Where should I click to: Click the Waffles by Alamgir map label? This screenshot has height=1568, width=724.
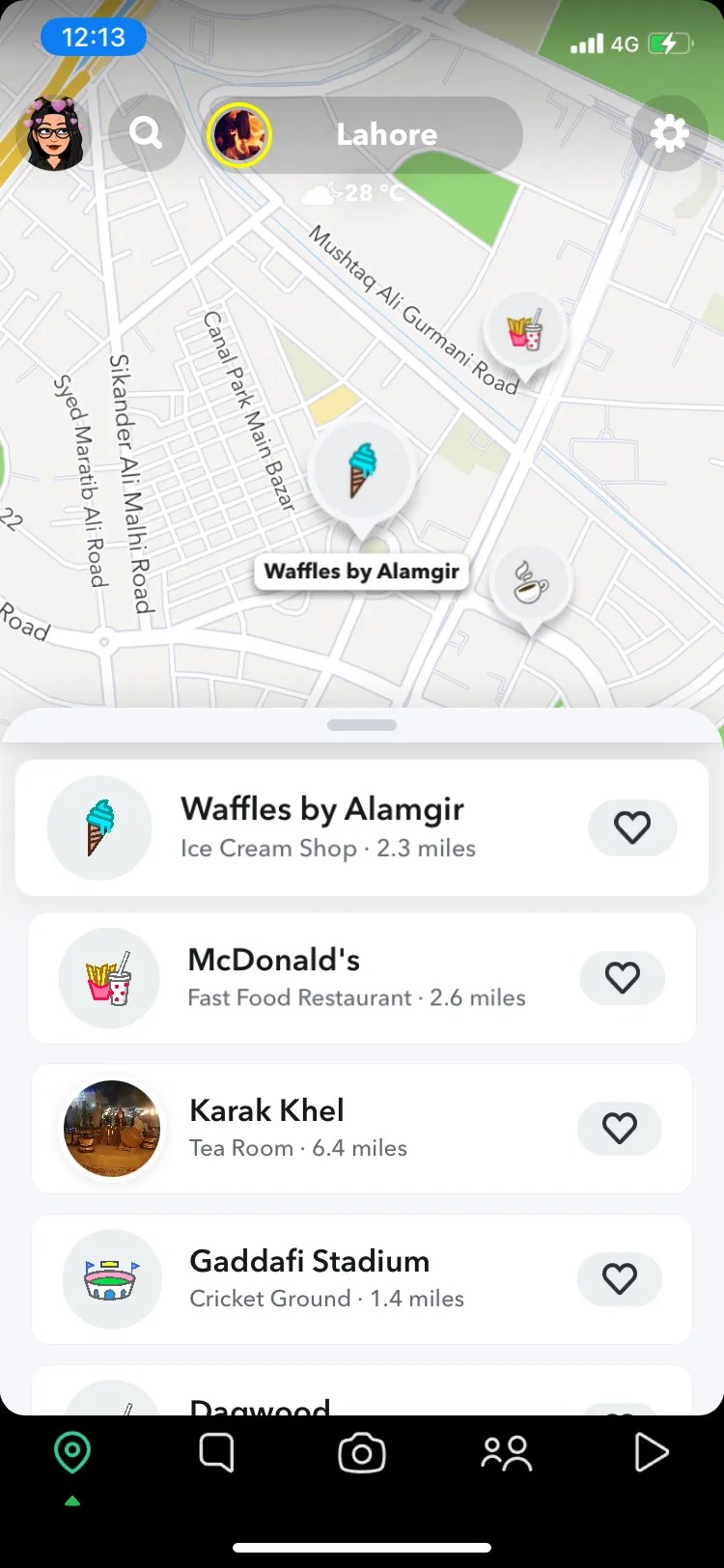(x=361, y=572)
